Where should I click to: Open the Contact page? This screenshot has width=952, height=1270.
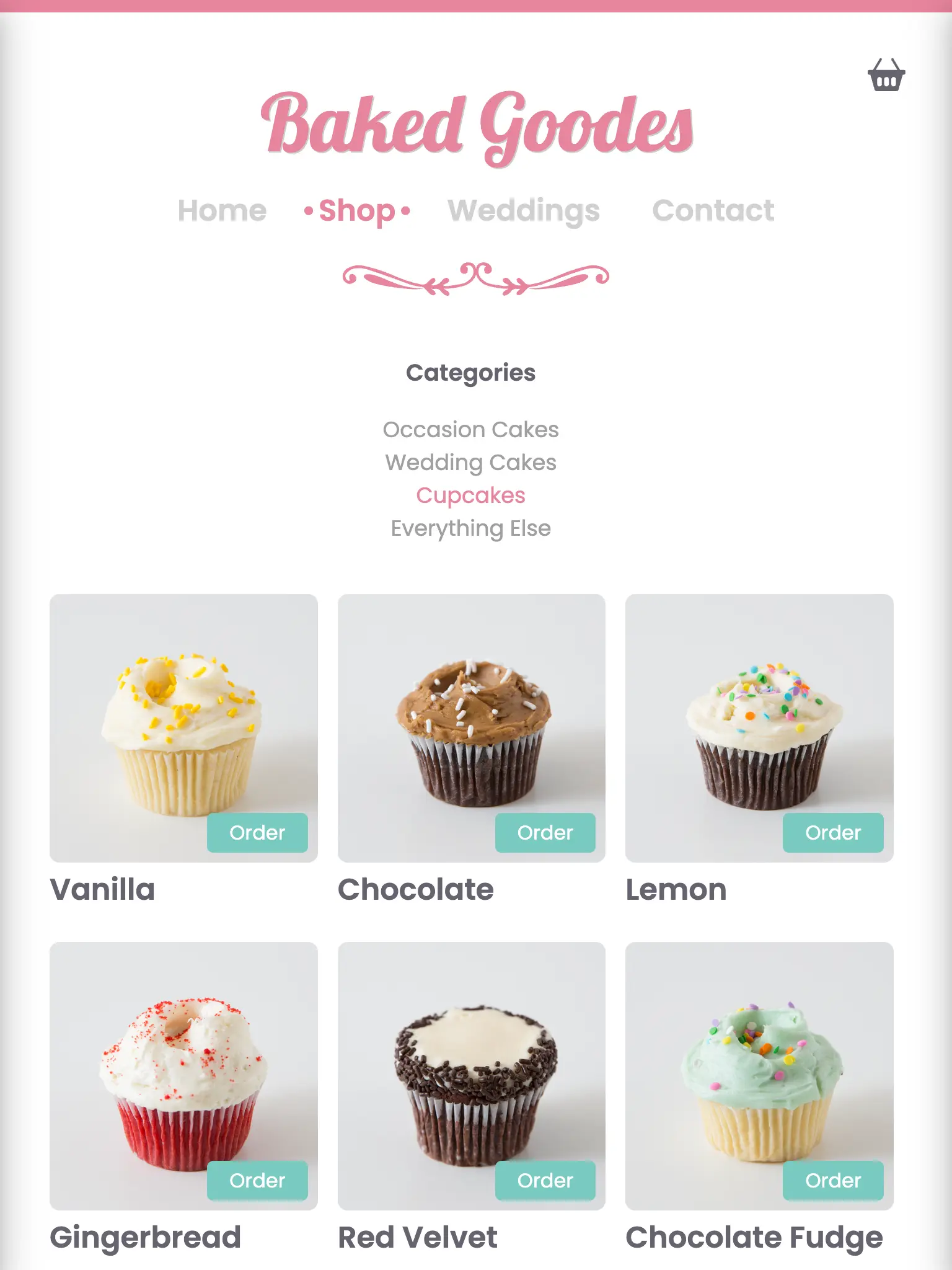[x=713, y=210]
